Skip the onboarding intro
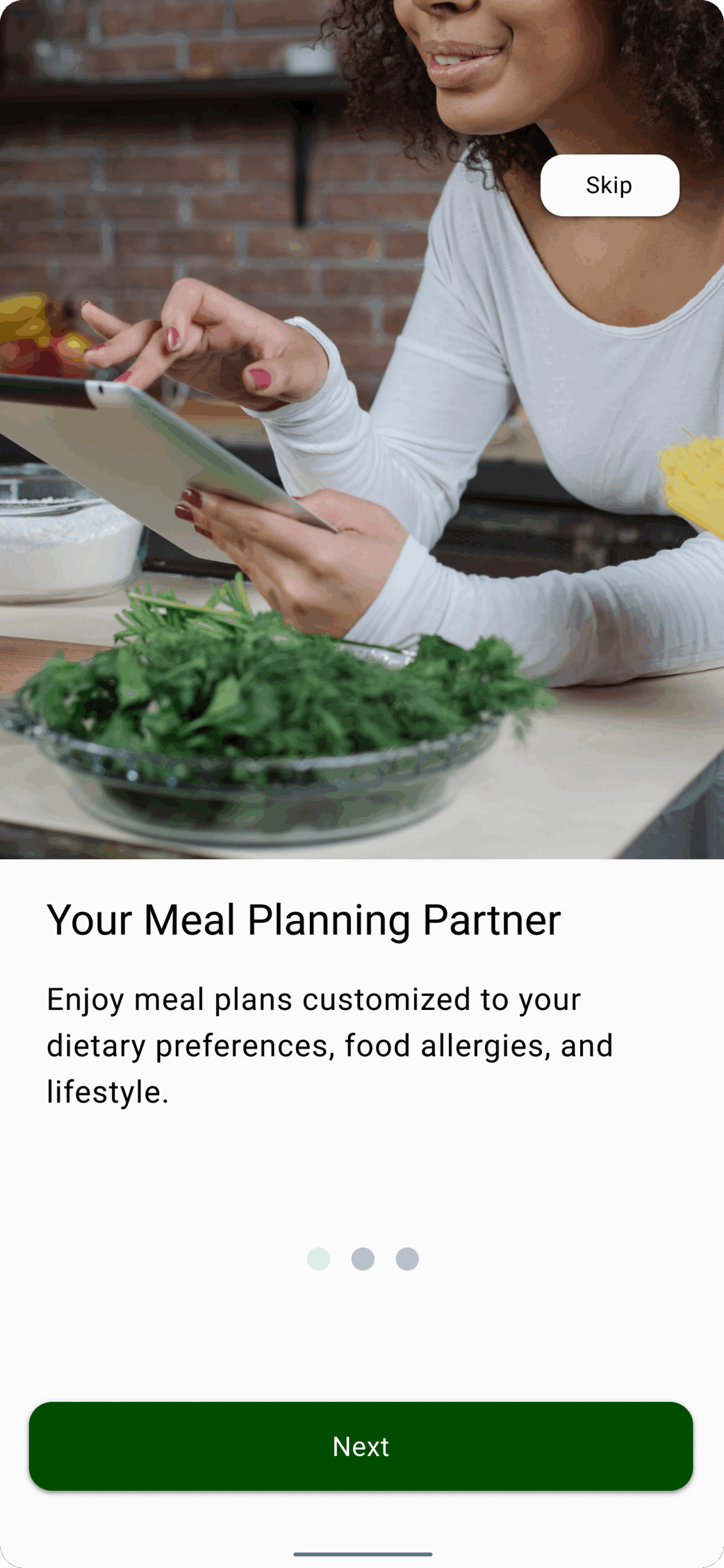The width and height of the screenshot is (724, 1568). click(x=609, y=185)
